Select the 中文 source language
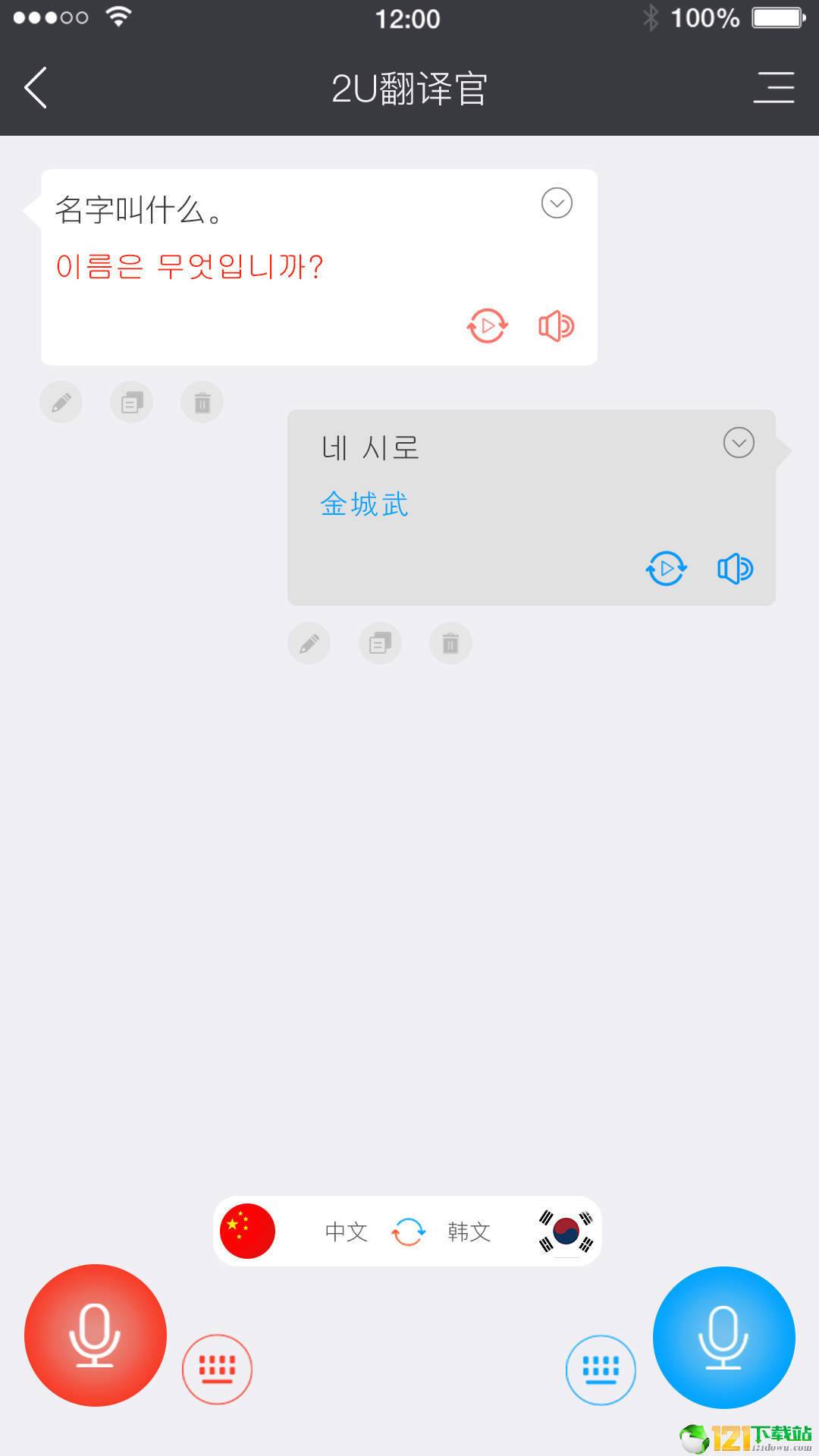The height and width of the screenshot is (1456, 819). click(346, 1232)
